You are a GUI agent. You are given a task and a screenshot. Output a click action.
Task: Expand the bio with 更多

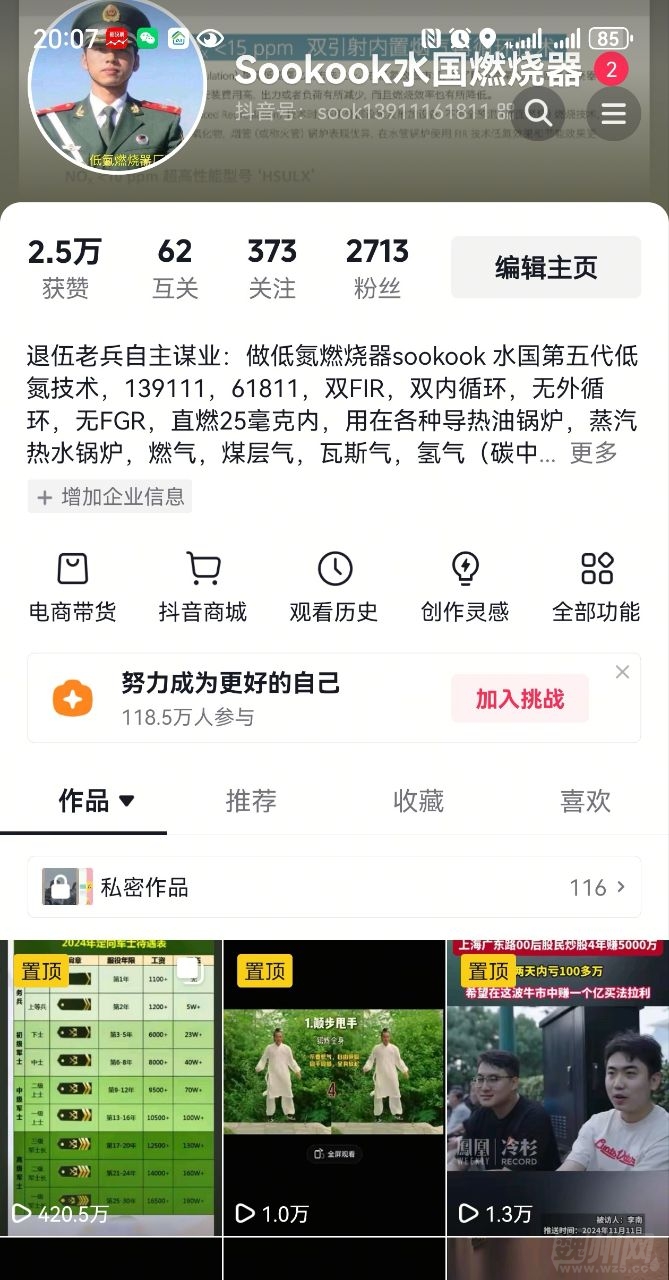click(593, 453)
